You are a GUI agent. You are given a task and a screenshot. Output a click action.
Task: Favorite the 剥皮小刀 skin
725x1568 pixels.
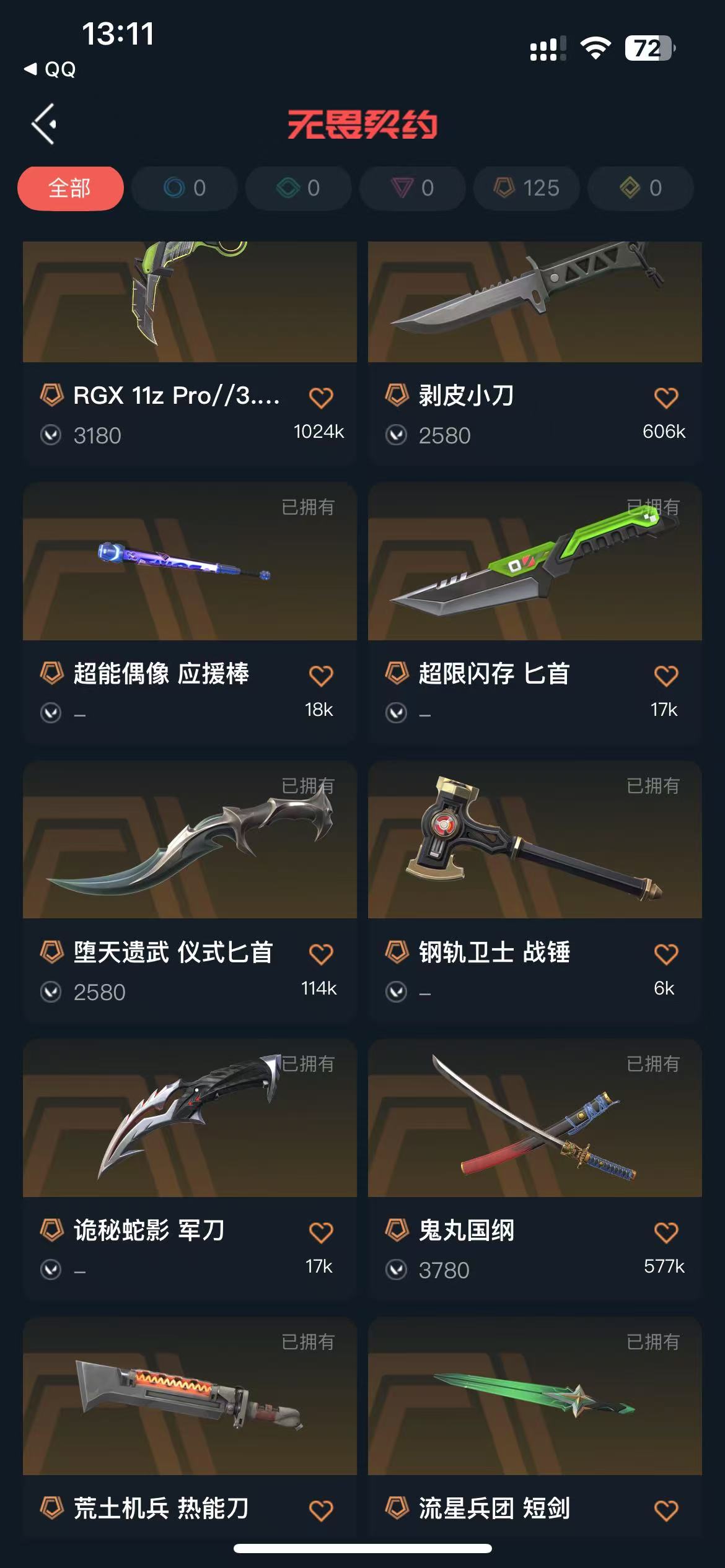click(666, 398)
